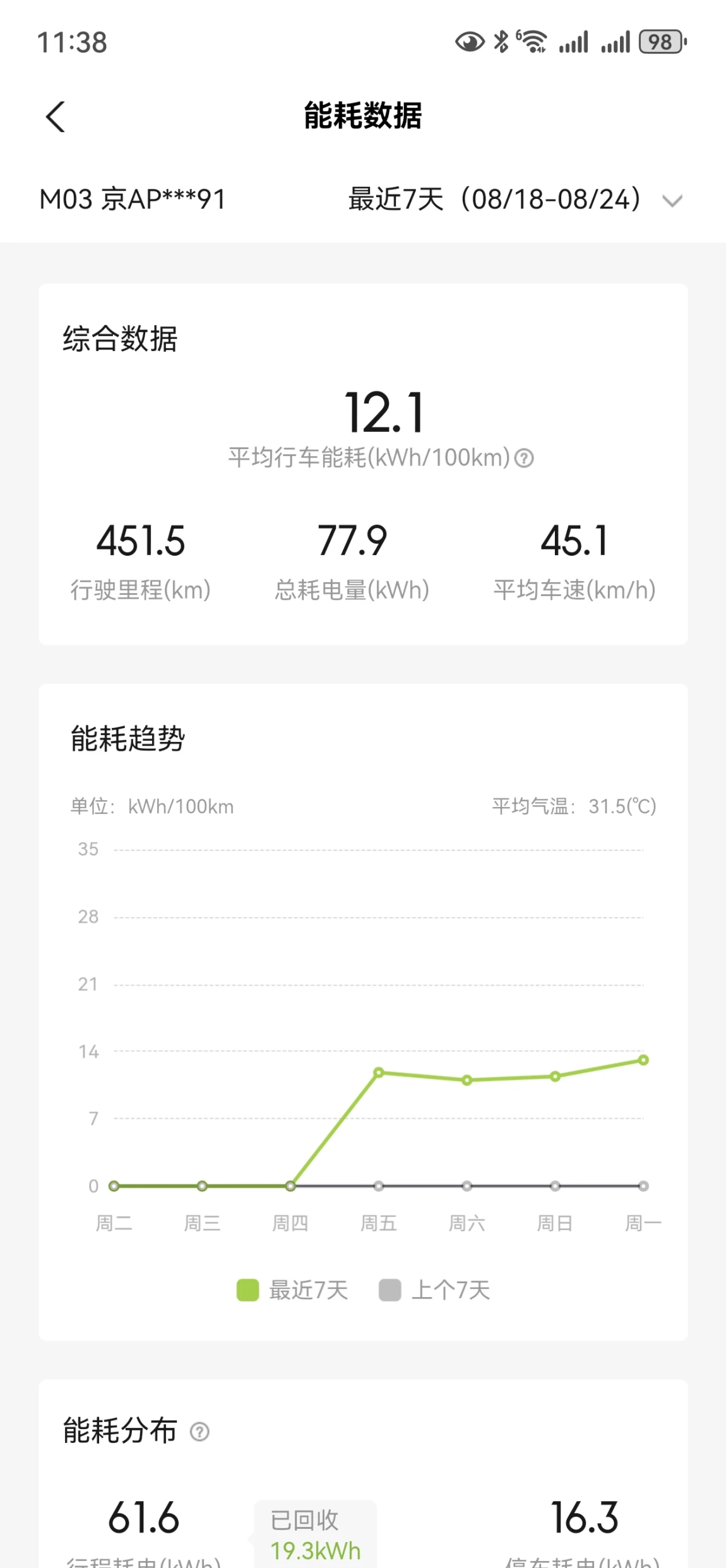Tap the help icon beside 平均行车能耗
Viewport: 726px width, 1568px height.
tap(524, 458)
